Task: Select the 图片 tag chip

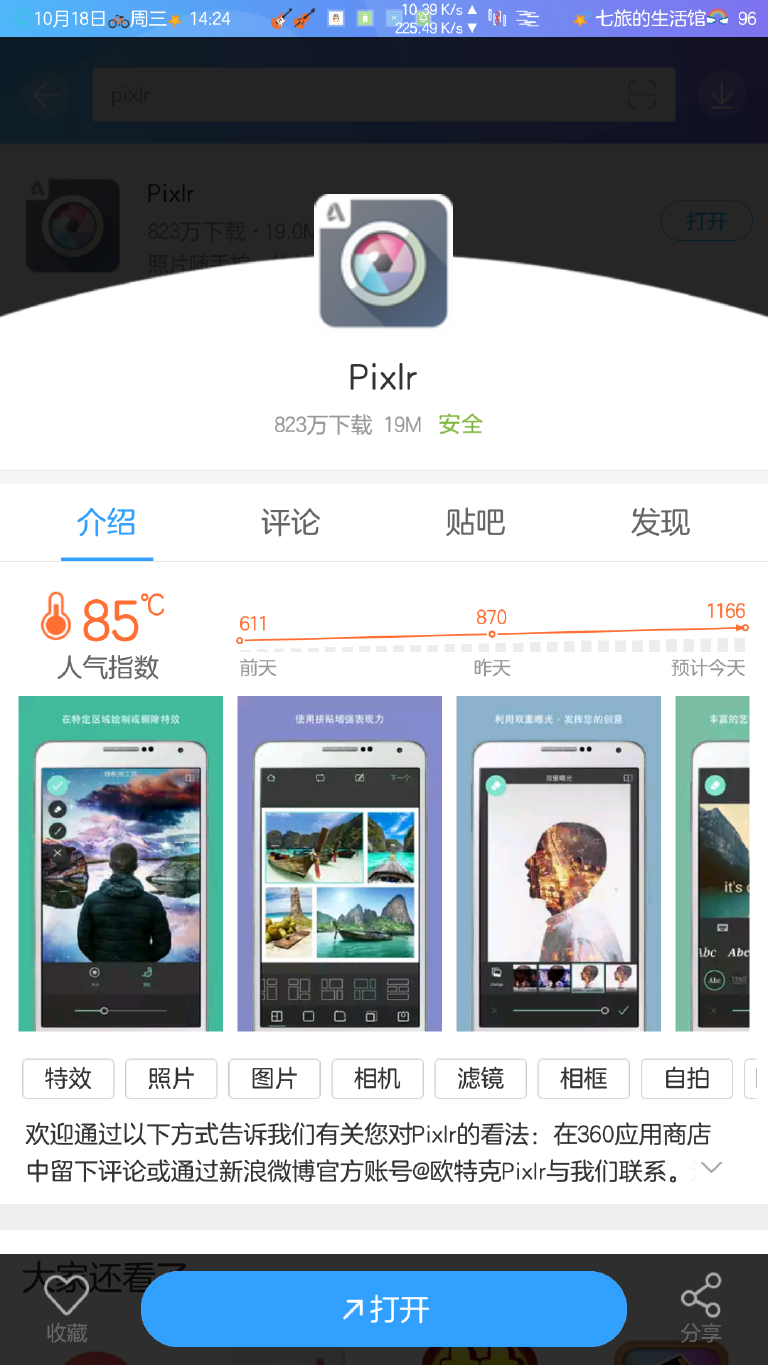Action: 274,1079
